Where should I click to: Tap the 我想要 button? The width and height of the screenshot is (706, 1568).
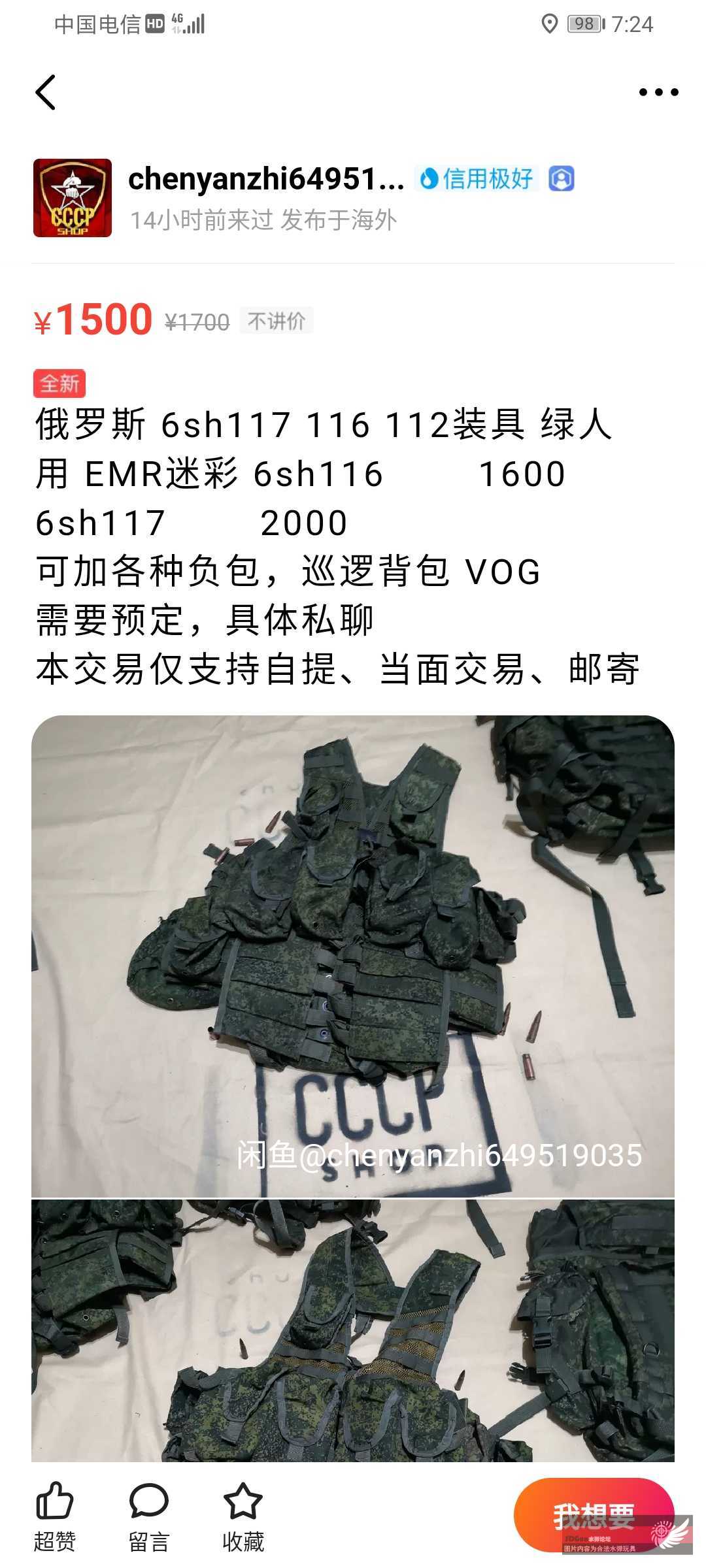[x=594, y=1514]
